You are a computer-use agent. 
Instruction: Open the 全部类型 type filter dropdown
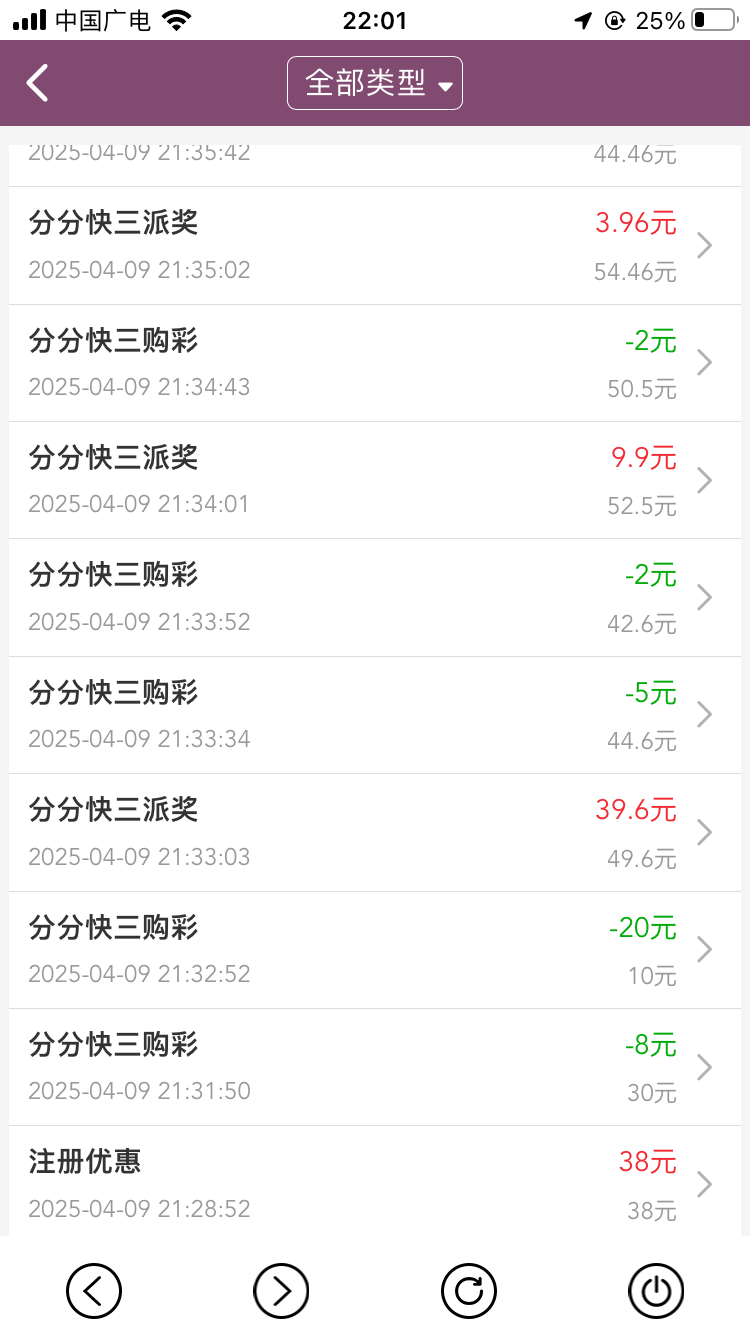(374, 83)
